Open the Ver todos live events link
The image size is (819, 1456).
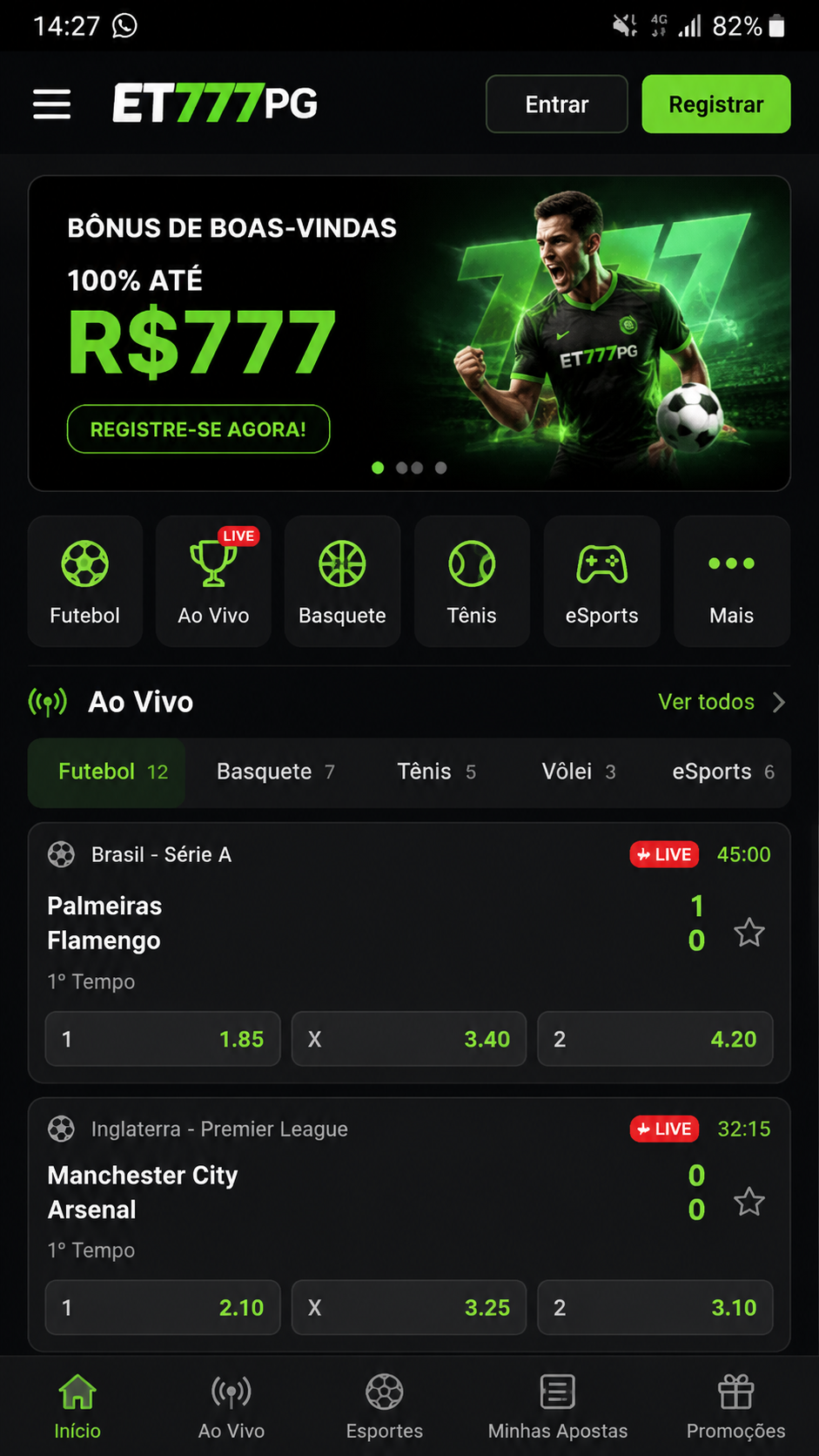pos(722,702)
